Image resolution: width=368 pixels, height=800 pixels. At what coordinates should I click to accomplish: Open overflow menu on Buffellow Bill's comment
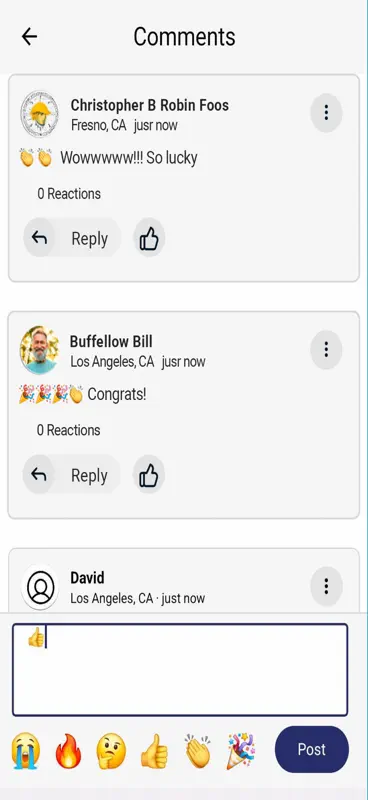coord(326,349)
